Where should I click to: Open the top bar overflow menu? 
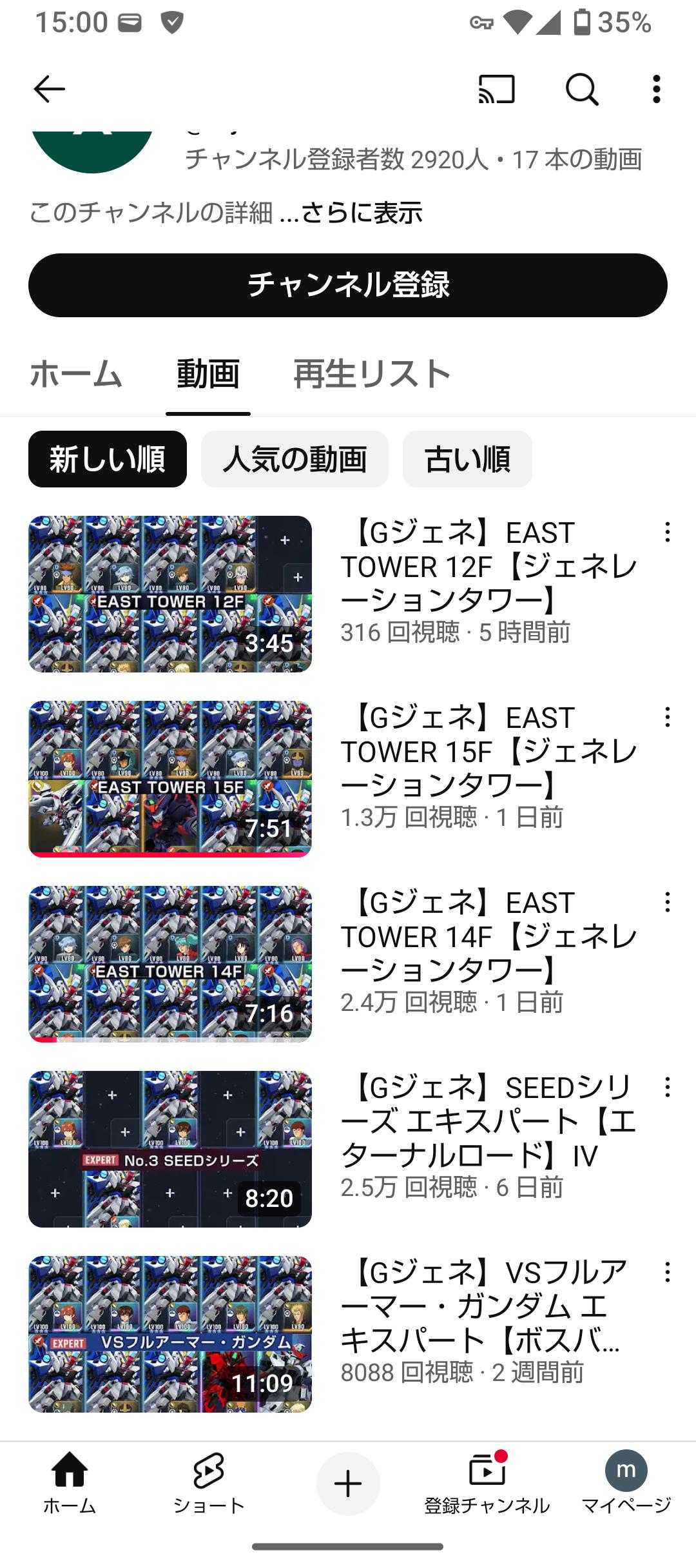tap(656, 89)
